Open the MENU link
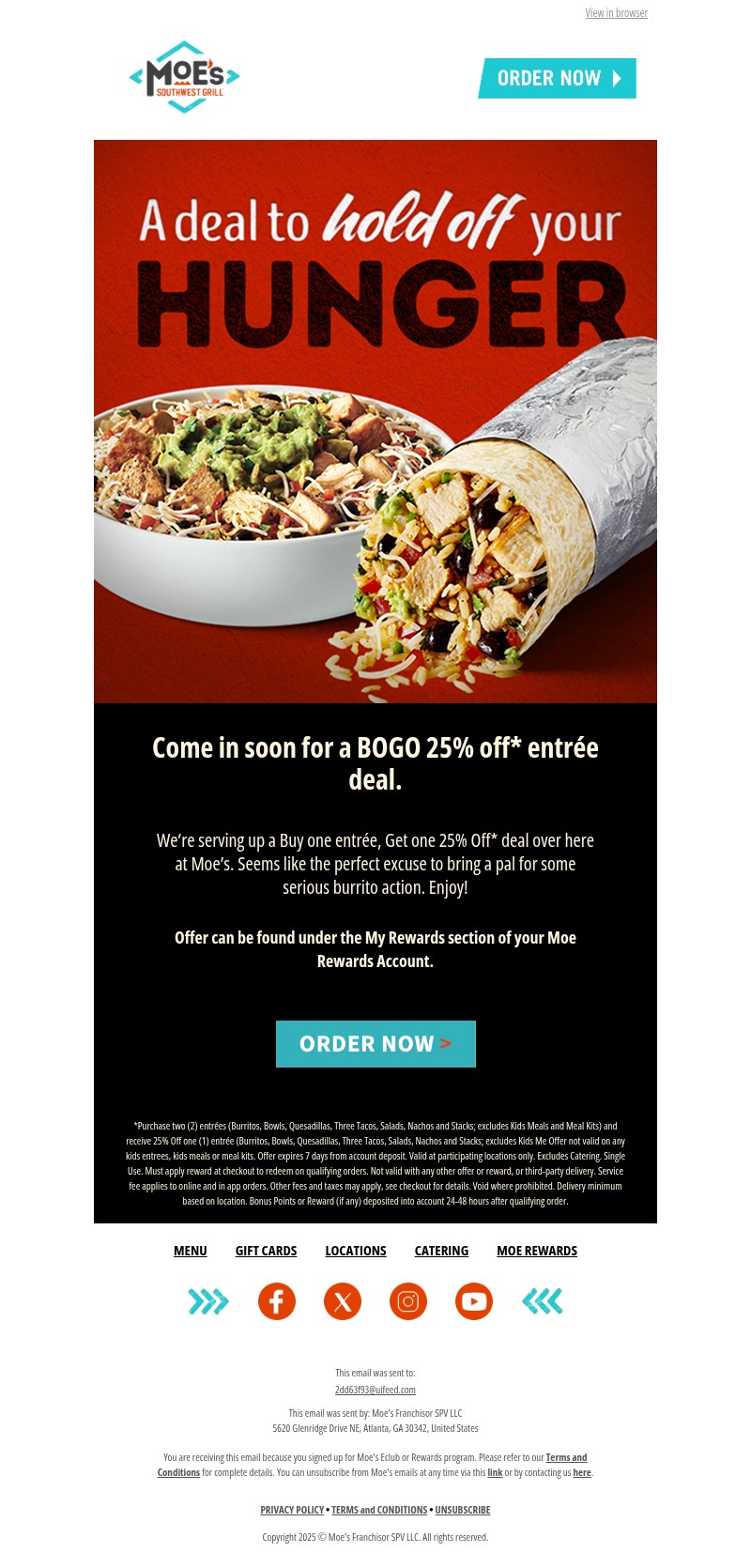The width and height of the screenshot is (751, 1568). point(190,1251)
